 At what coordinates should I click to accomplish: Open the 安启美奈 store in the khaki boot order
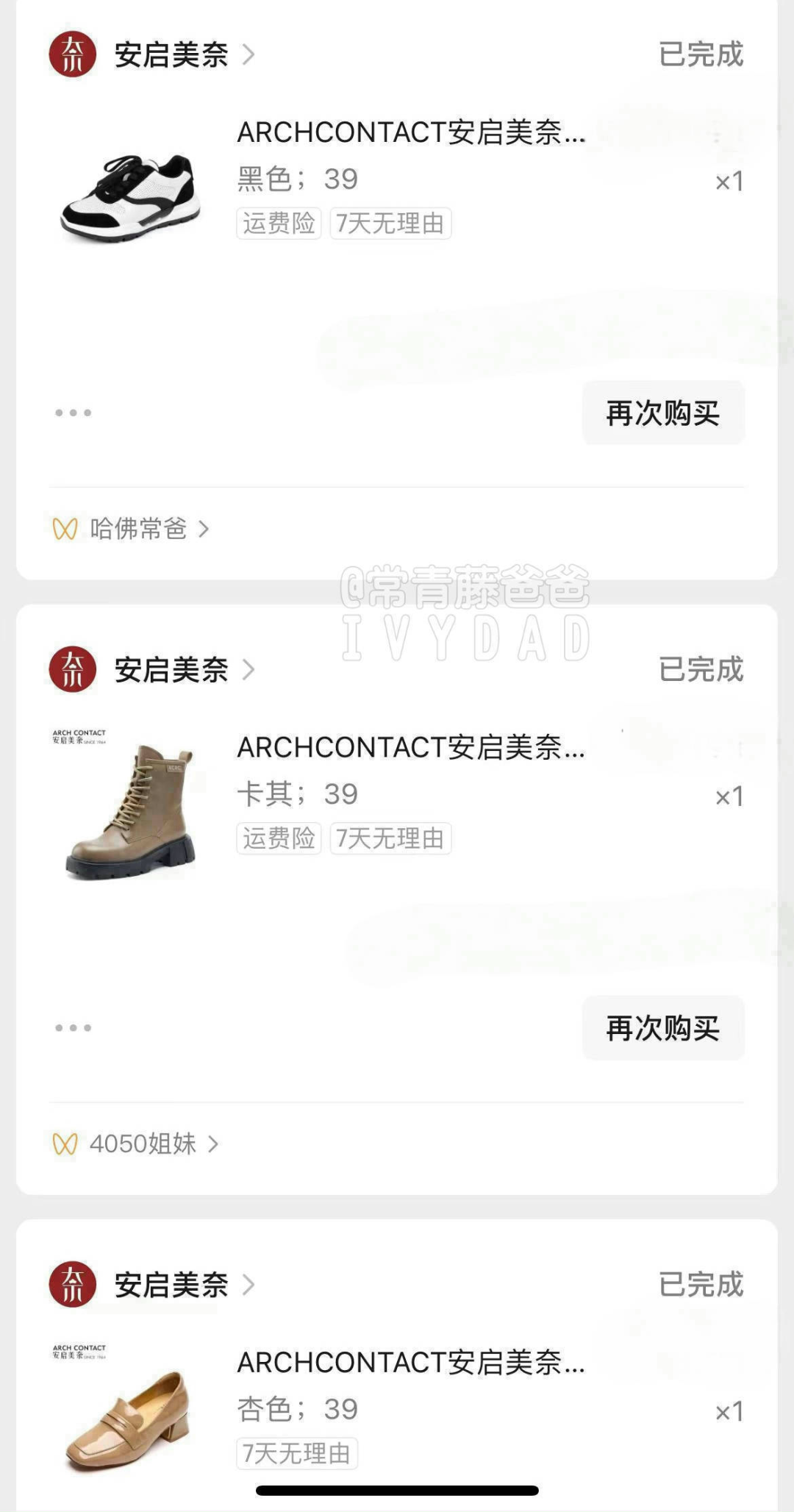(152, 669)
